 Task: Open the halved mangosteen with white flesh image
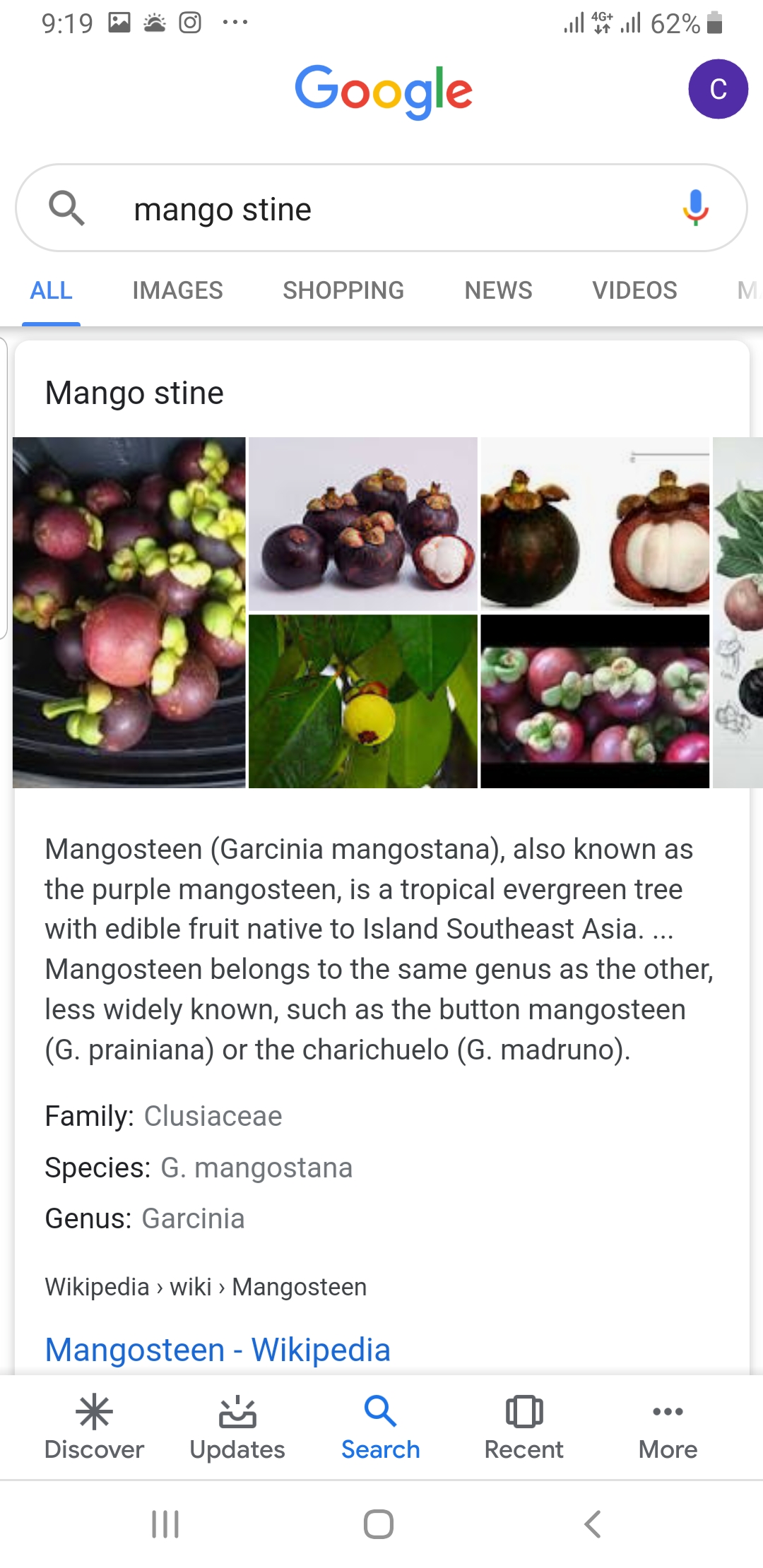[x=595, y=523]
